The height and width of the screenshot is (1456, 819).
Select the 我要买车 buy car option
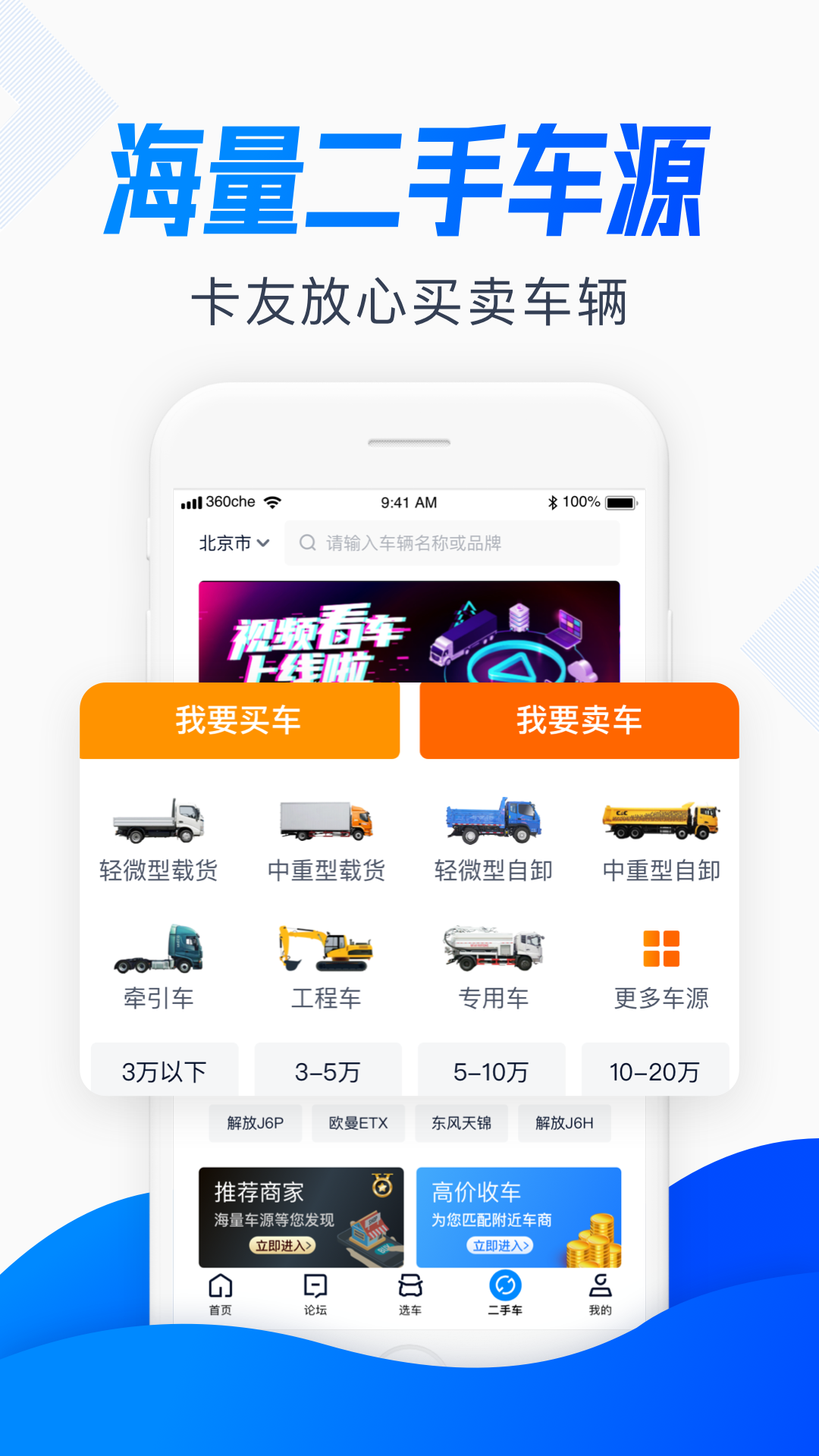coord(240,721)
